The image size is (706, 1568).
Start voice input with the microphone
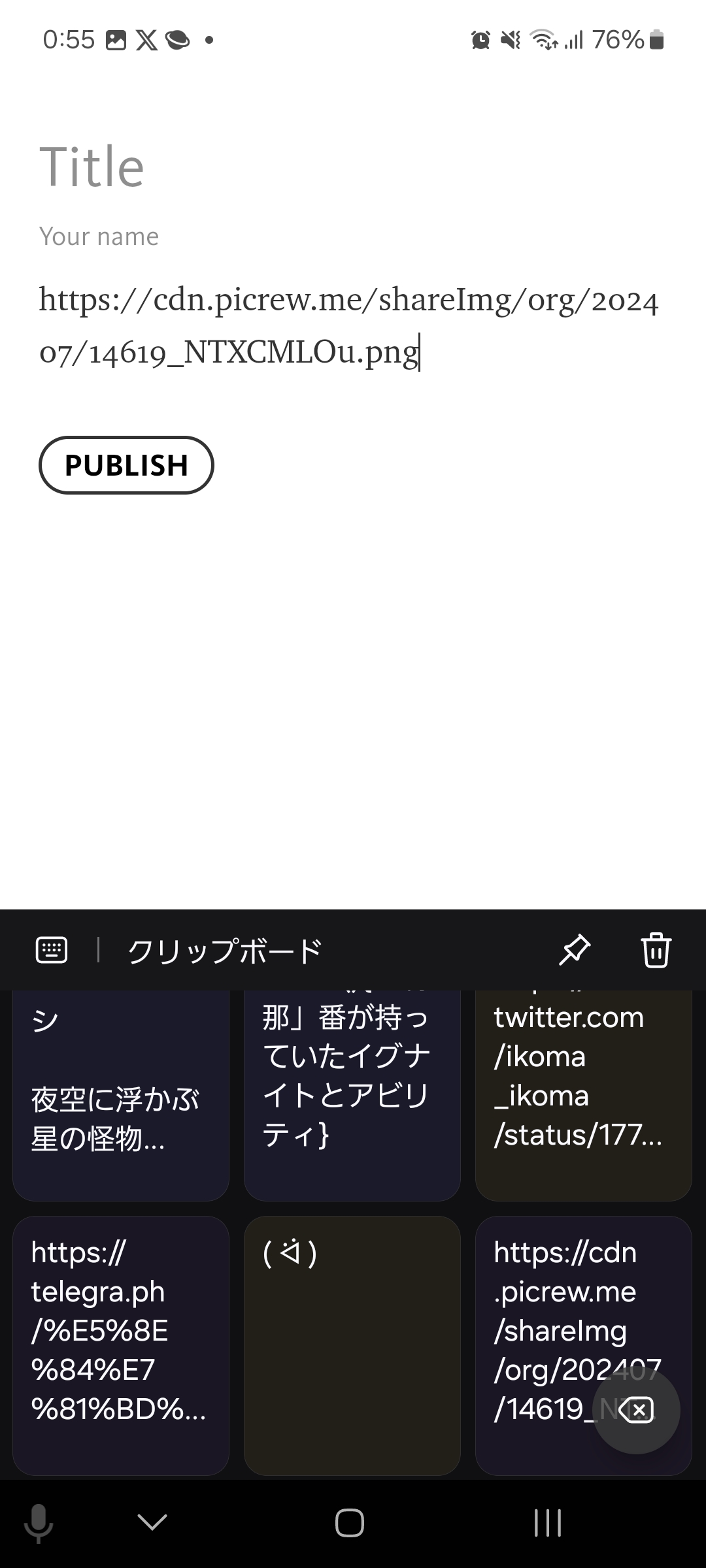39,1523
